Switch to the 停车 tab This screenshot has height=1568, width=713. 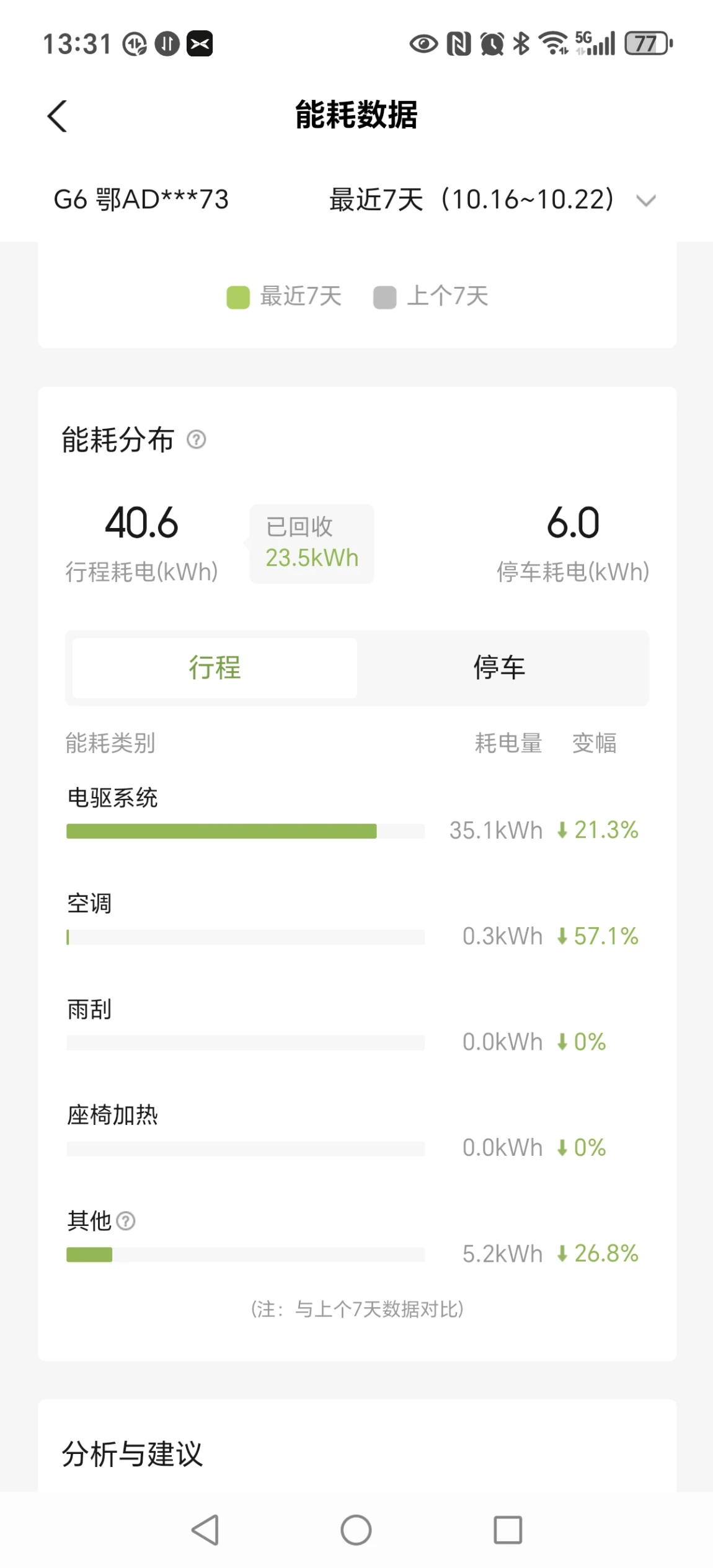tap(500, 667)
